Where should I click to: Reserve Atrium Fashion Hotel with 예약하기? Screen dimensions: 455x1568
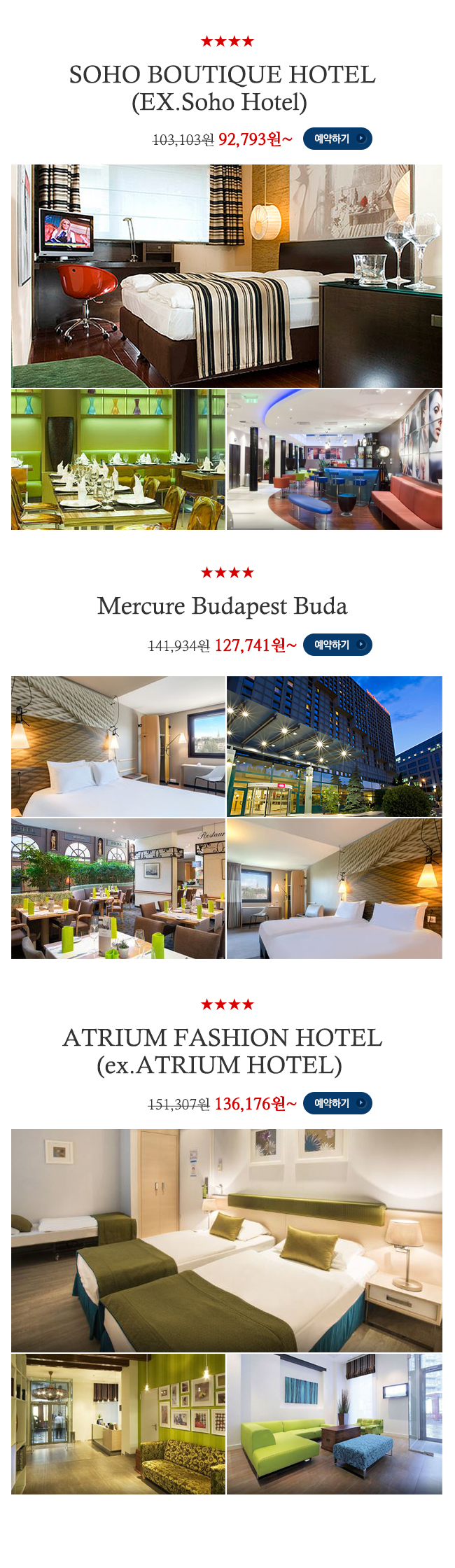tap(337, 1103)
